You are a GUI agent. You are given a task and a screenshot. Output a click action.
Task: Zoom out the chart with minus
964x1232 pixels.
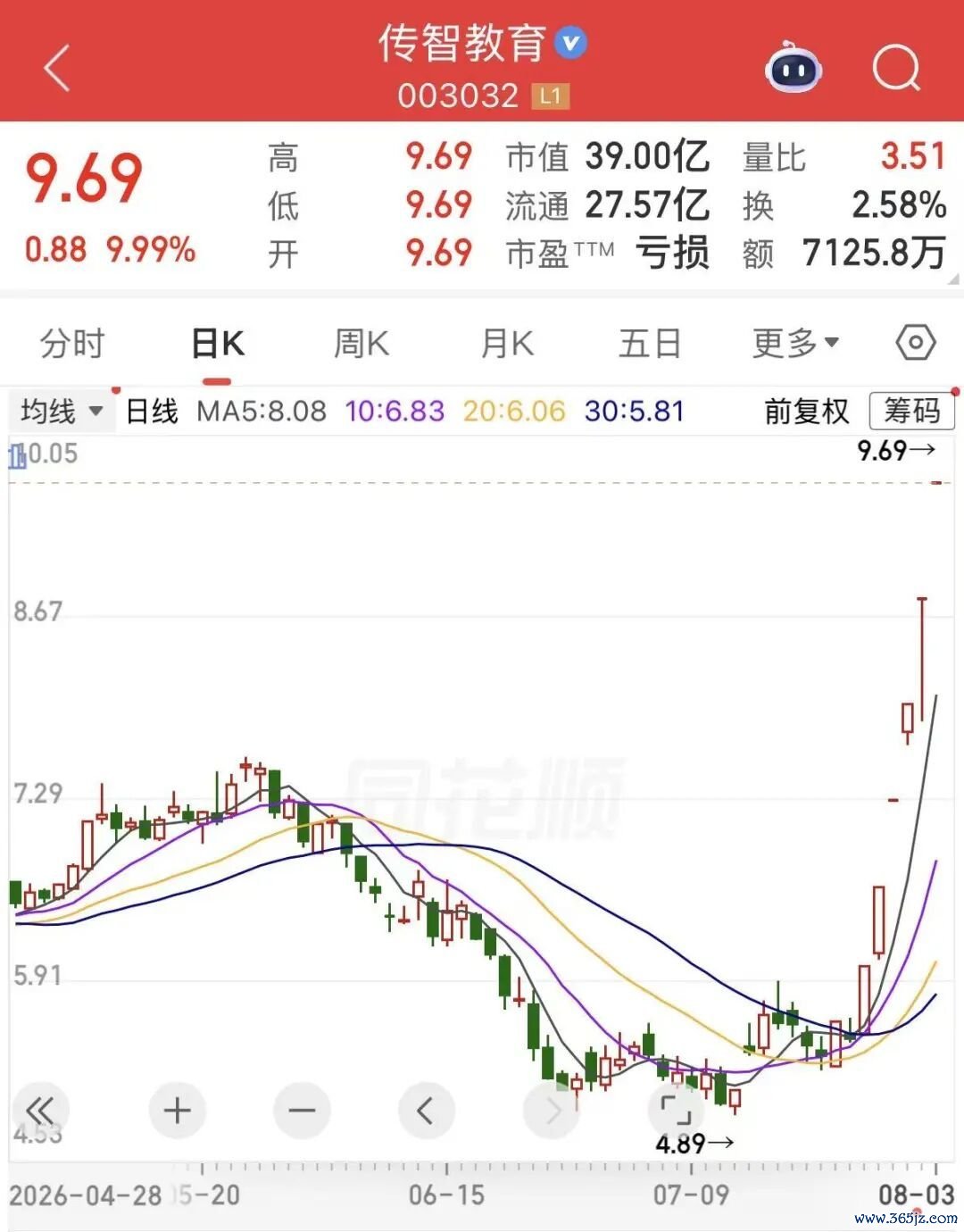(302, 1111)
